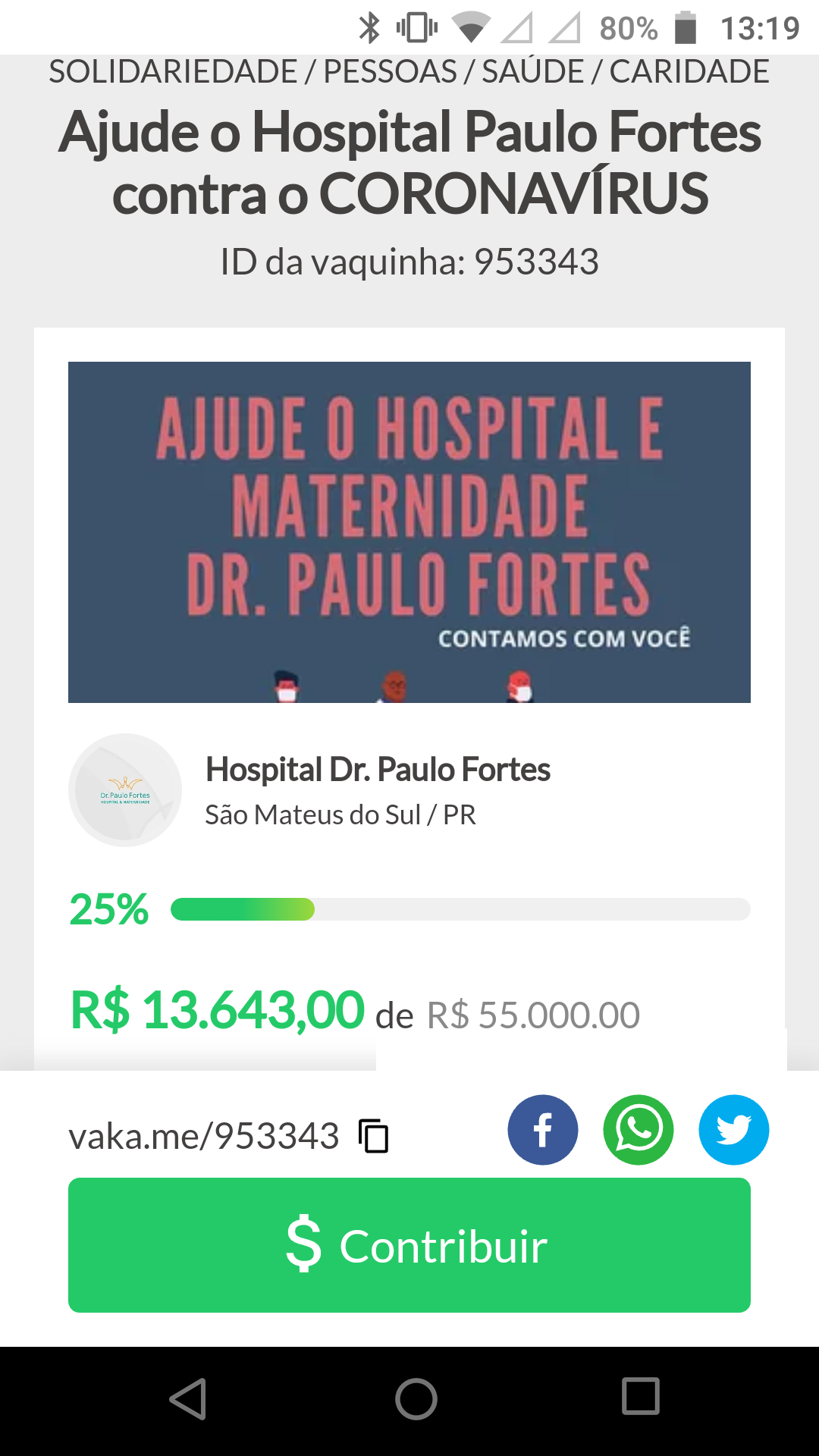Share the campaign on Twitter
The height and width of the screenshot is (1456, 819).
733,1130
